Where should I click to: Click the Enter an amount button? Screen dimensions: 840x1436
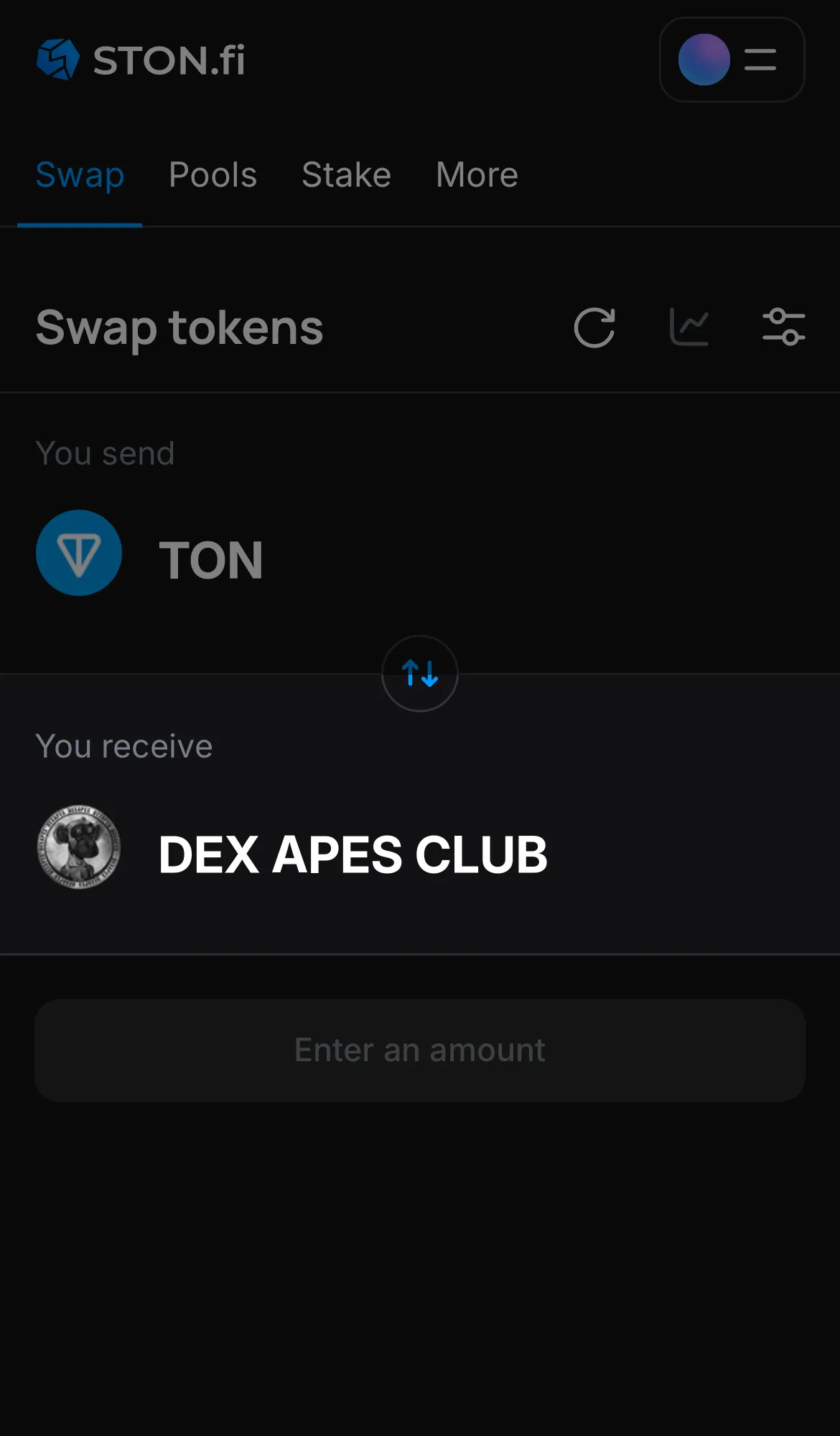click(x=419, y=1050)
